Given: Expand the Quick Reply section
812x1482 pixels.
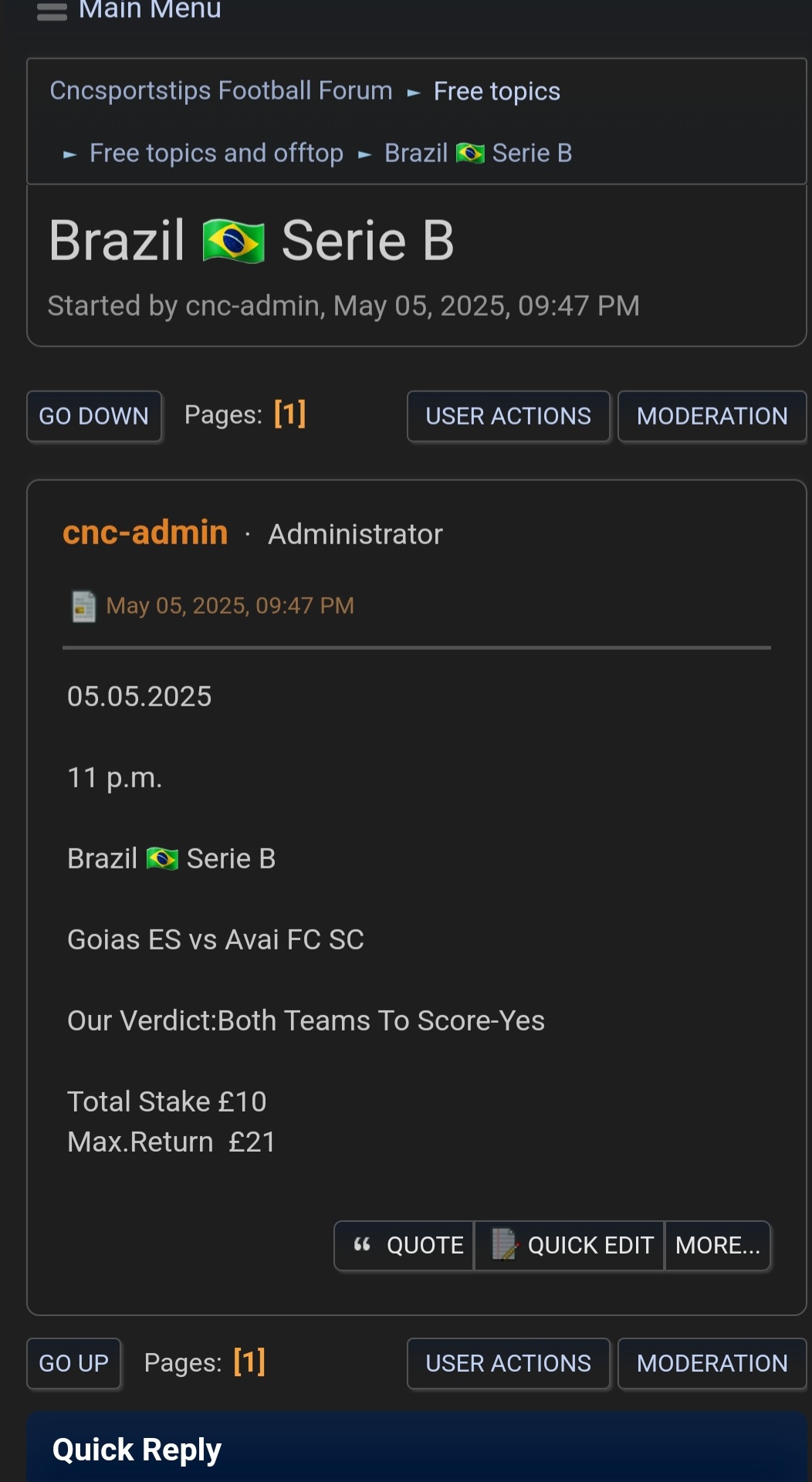Looking at the screenshot, I should pos(417,1449).
